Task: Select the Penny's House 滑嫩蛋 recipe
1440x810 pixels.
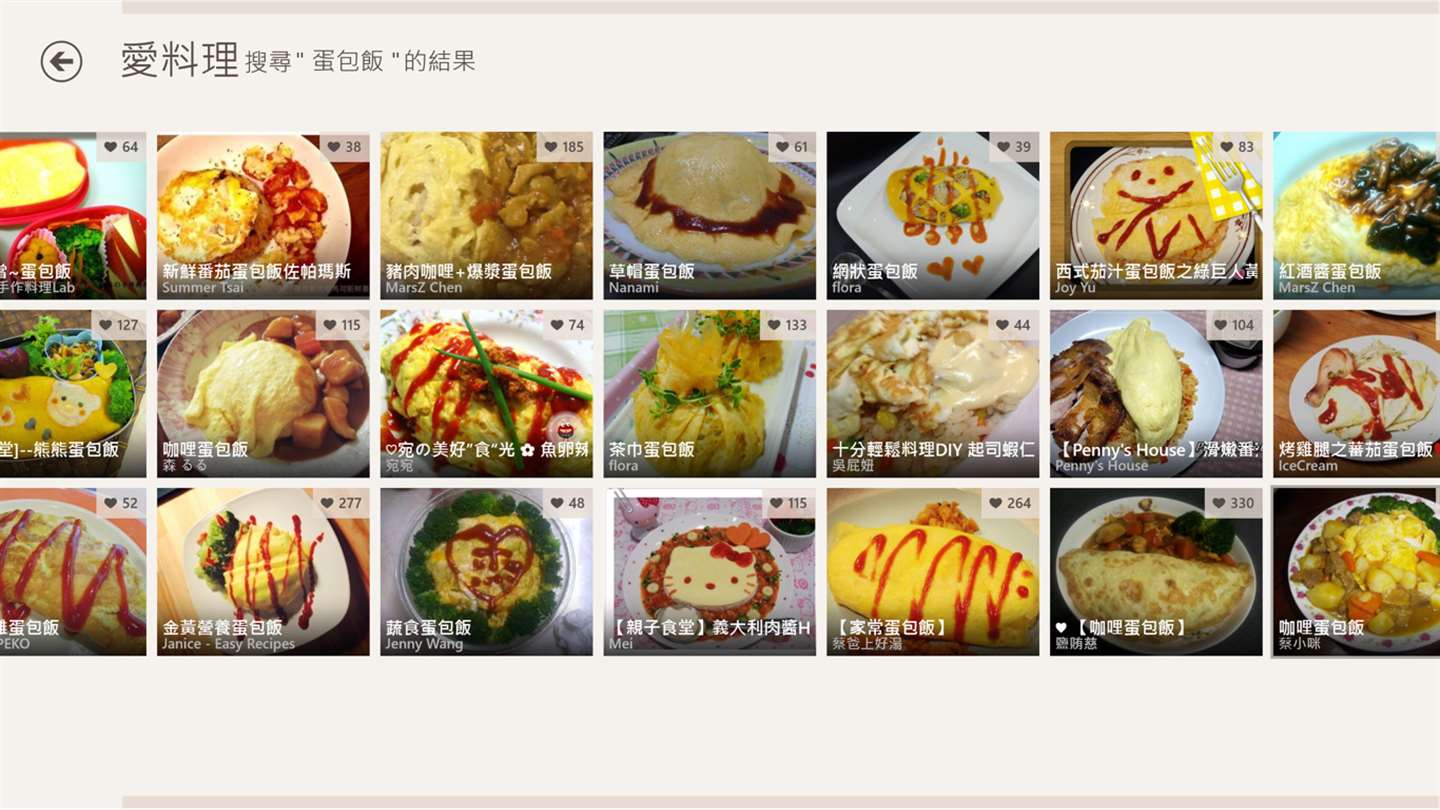Action: [1155, 393]
